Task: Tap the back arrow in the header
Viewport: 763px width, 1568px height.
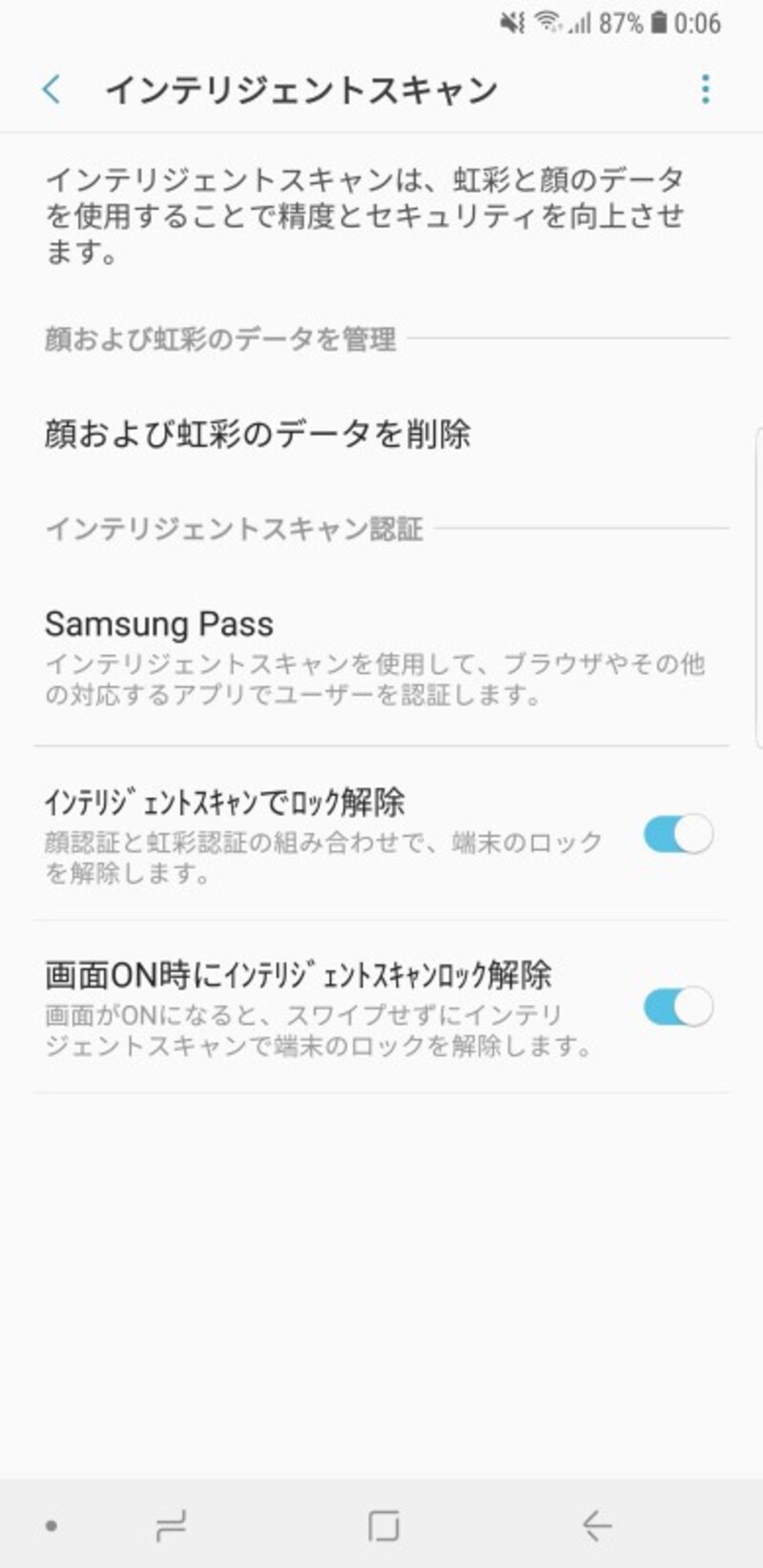Action: pos(52,90)
